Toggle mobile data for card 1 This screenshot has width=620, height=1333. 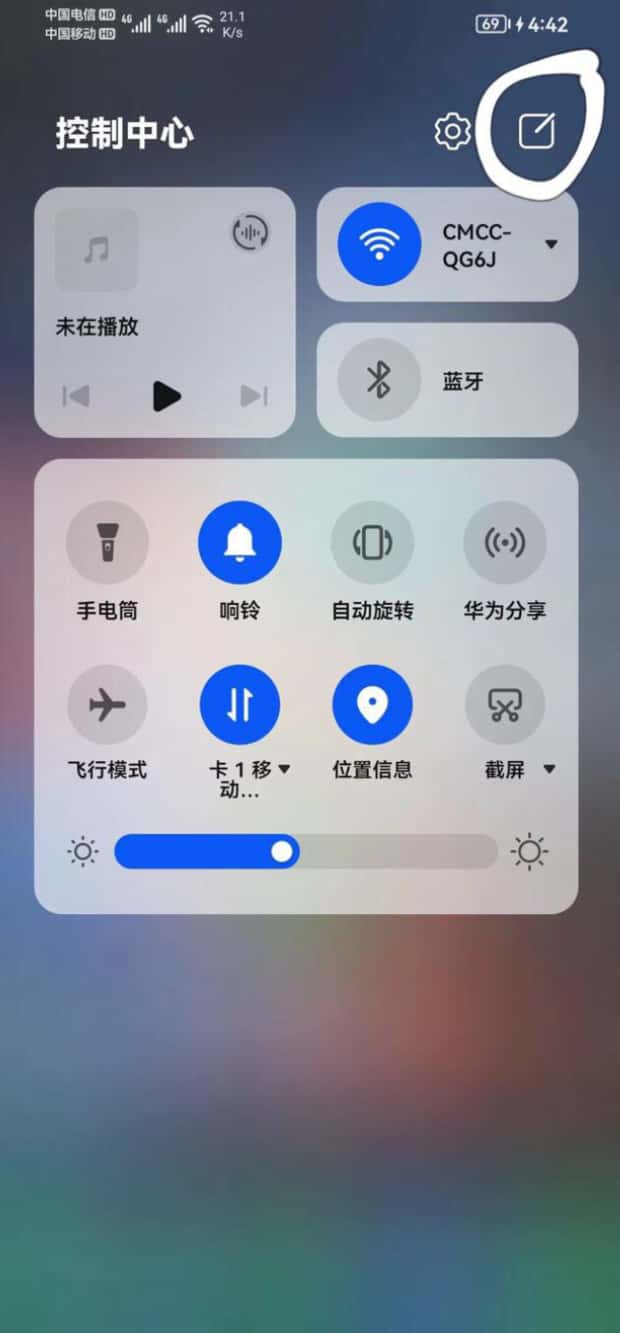[x=240, y=706]
